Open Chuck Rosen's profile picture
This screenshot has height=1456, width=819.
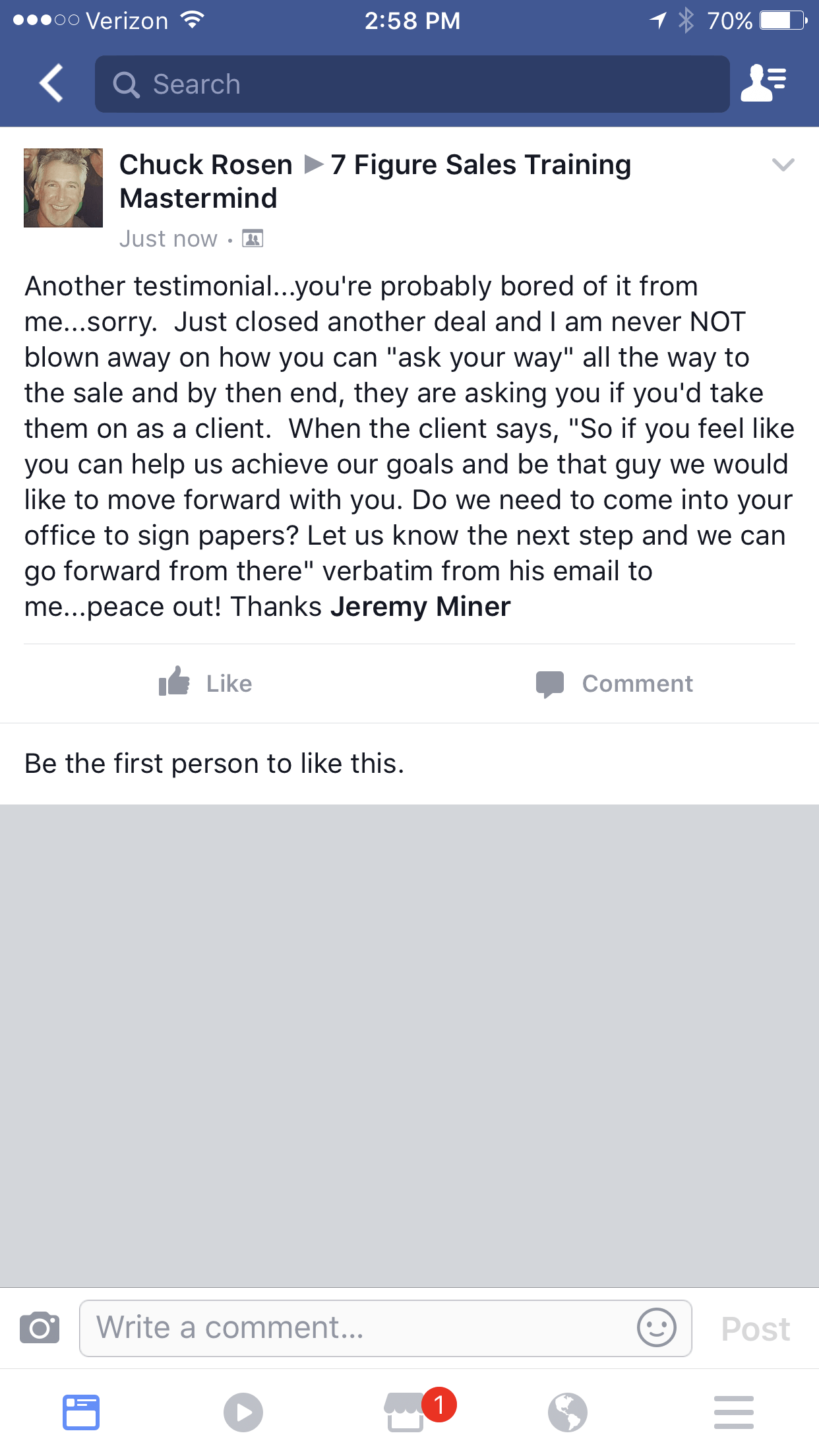point(63,188)
